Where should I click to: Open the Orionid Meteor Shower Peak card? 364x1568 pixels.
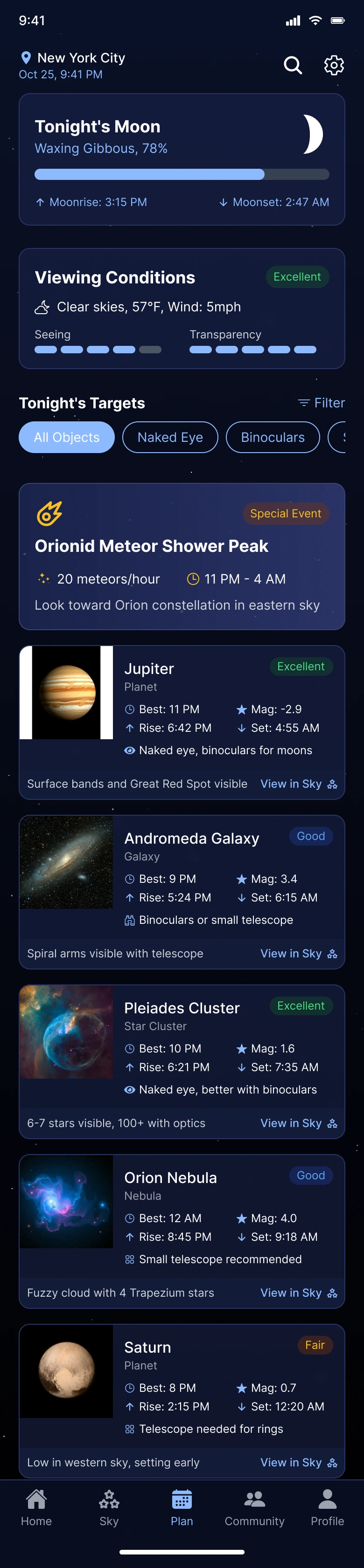[x=182, y=557]
